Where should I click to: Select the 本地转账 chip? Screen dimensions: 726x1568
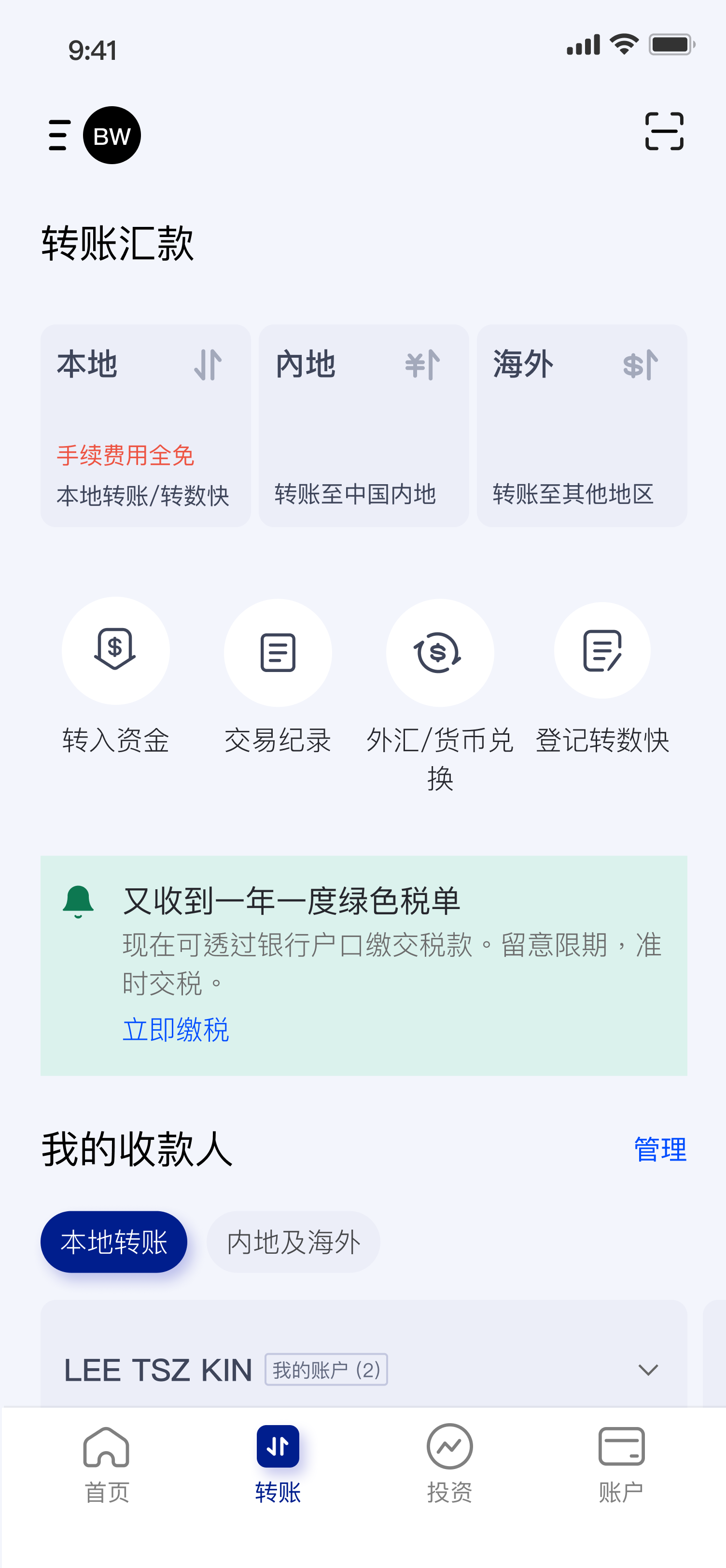tap(114, 1242)
